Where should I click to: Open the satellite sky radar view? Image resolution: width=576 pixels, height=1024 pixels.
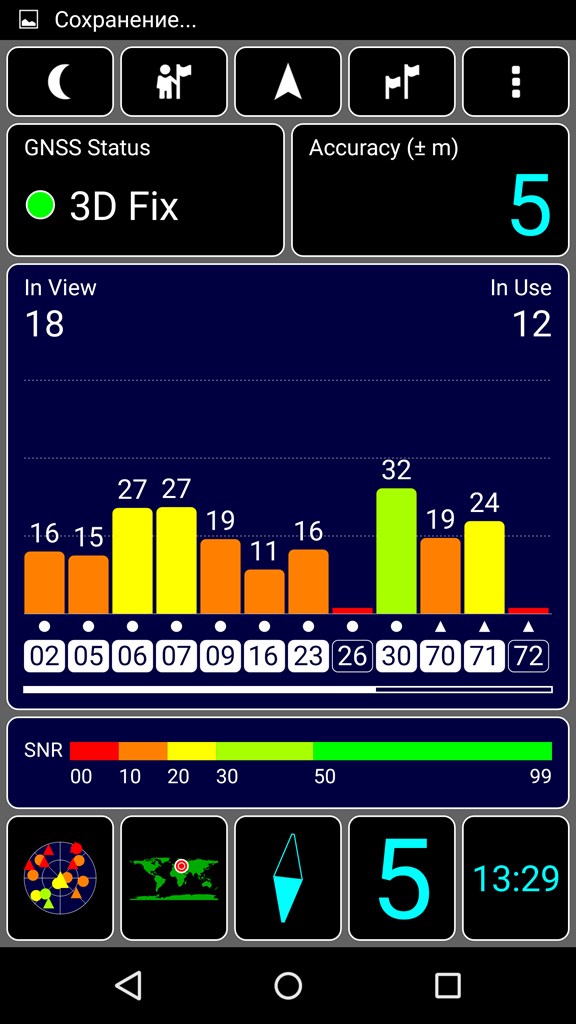(x=60, y=878)
